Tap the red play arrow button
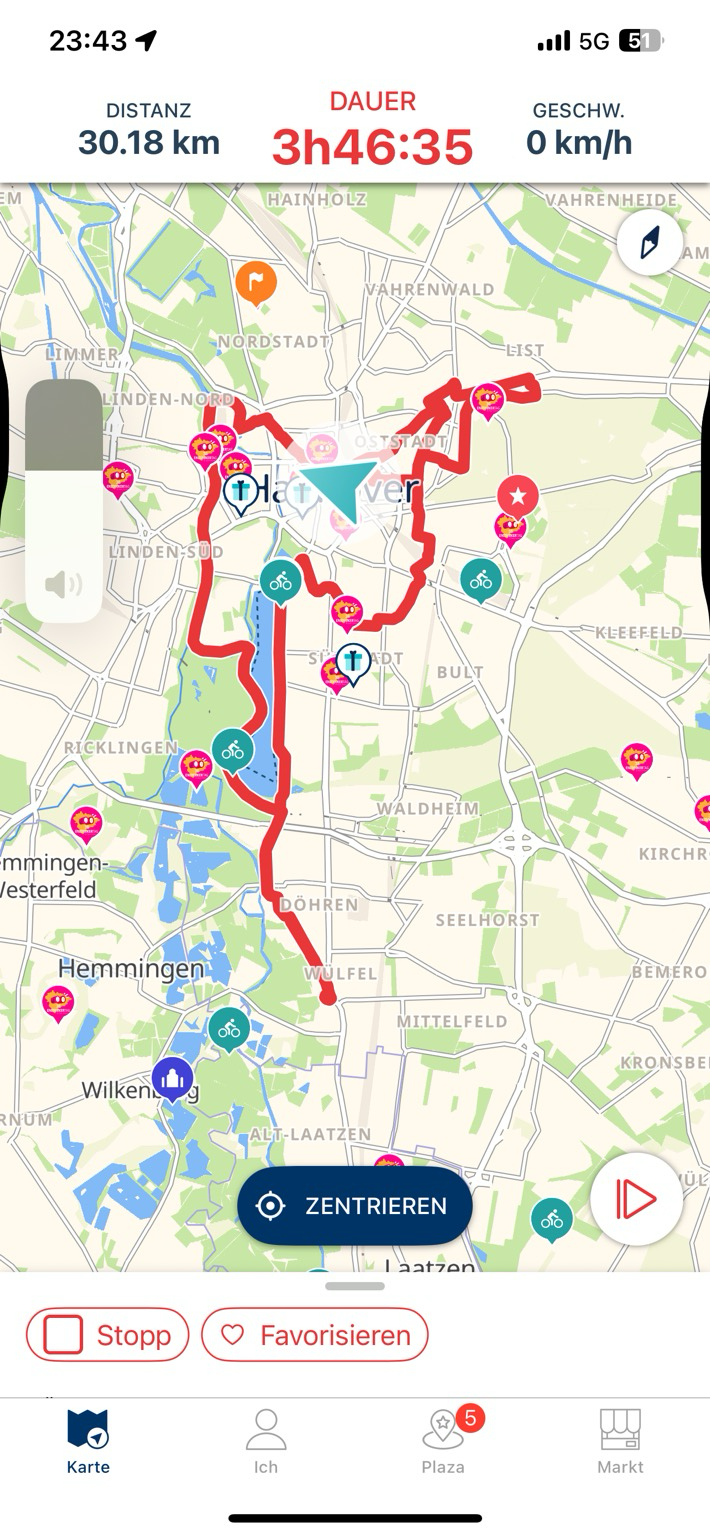710x1536 pixels. click(636, 1199)
